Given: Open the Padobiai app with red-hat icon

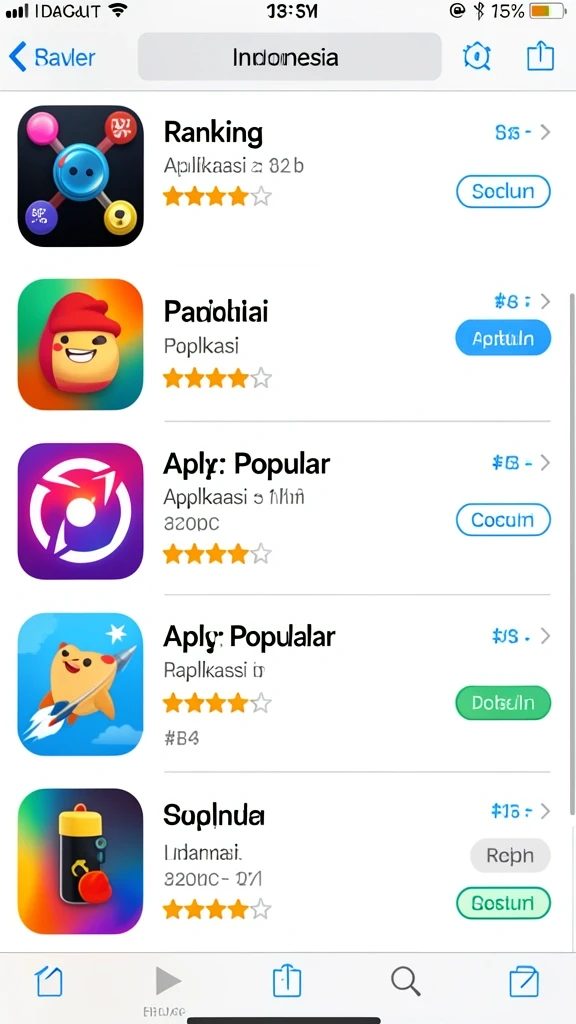Looking at the screenshot, I should 284,344.
